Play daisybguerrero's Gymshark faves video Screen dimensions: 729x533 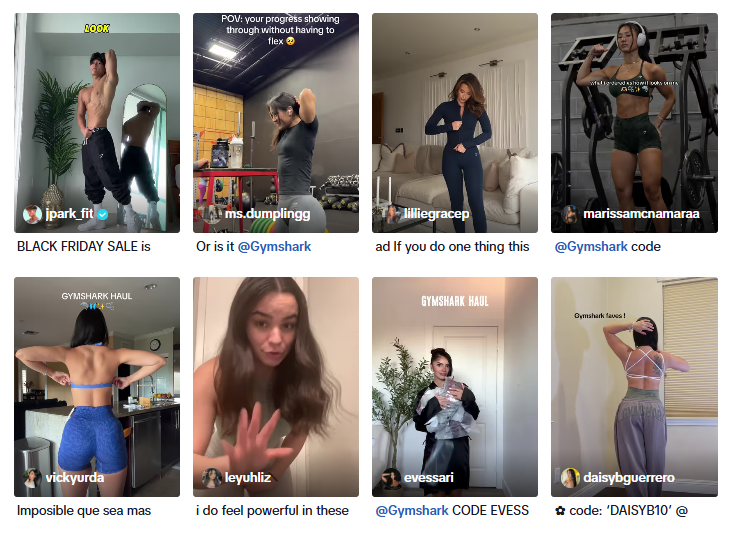coord(634,385)
